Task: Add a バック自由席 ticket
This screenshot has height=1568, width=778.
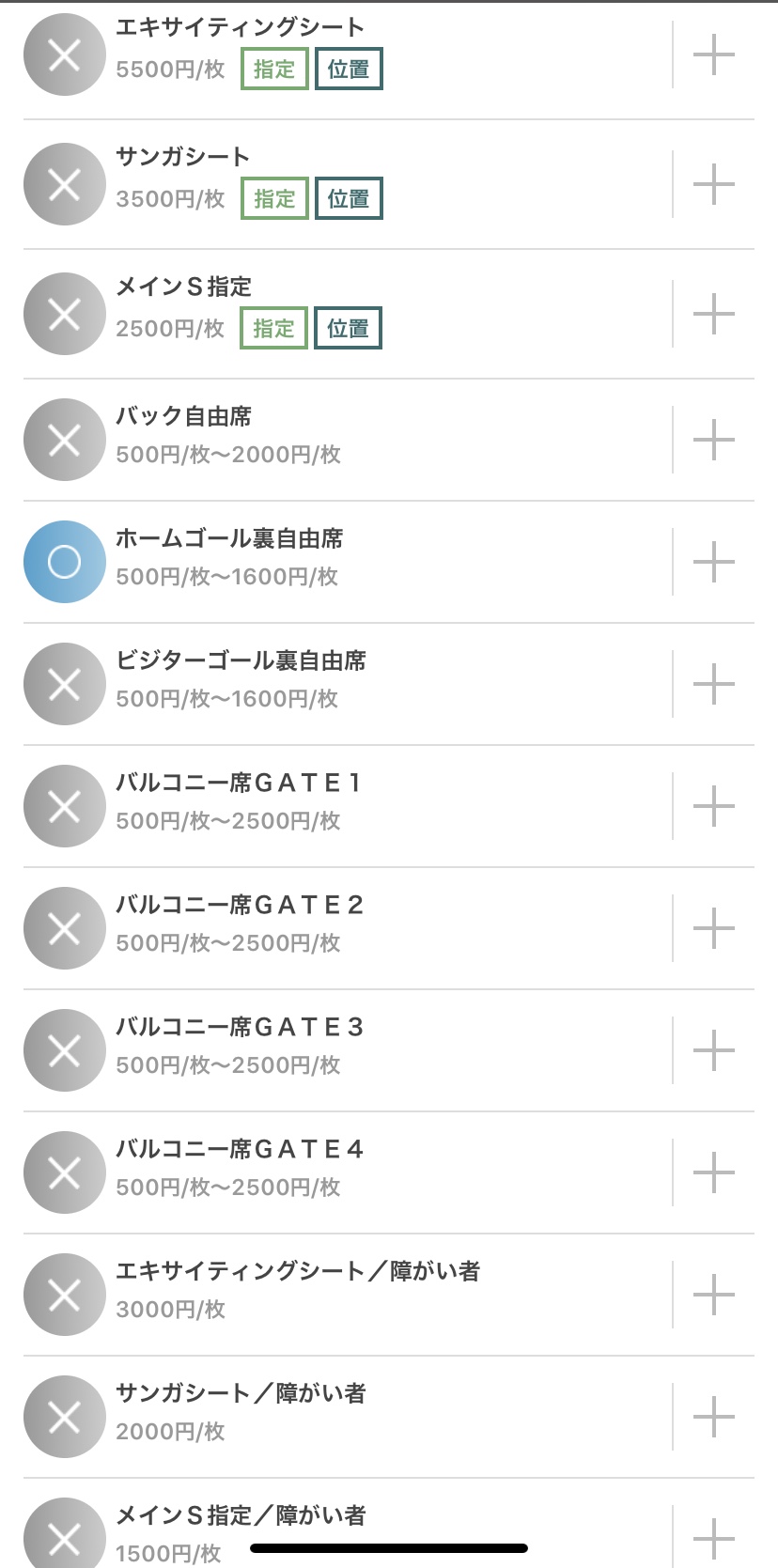Action: pyautogui.click(x=713, y=440)
